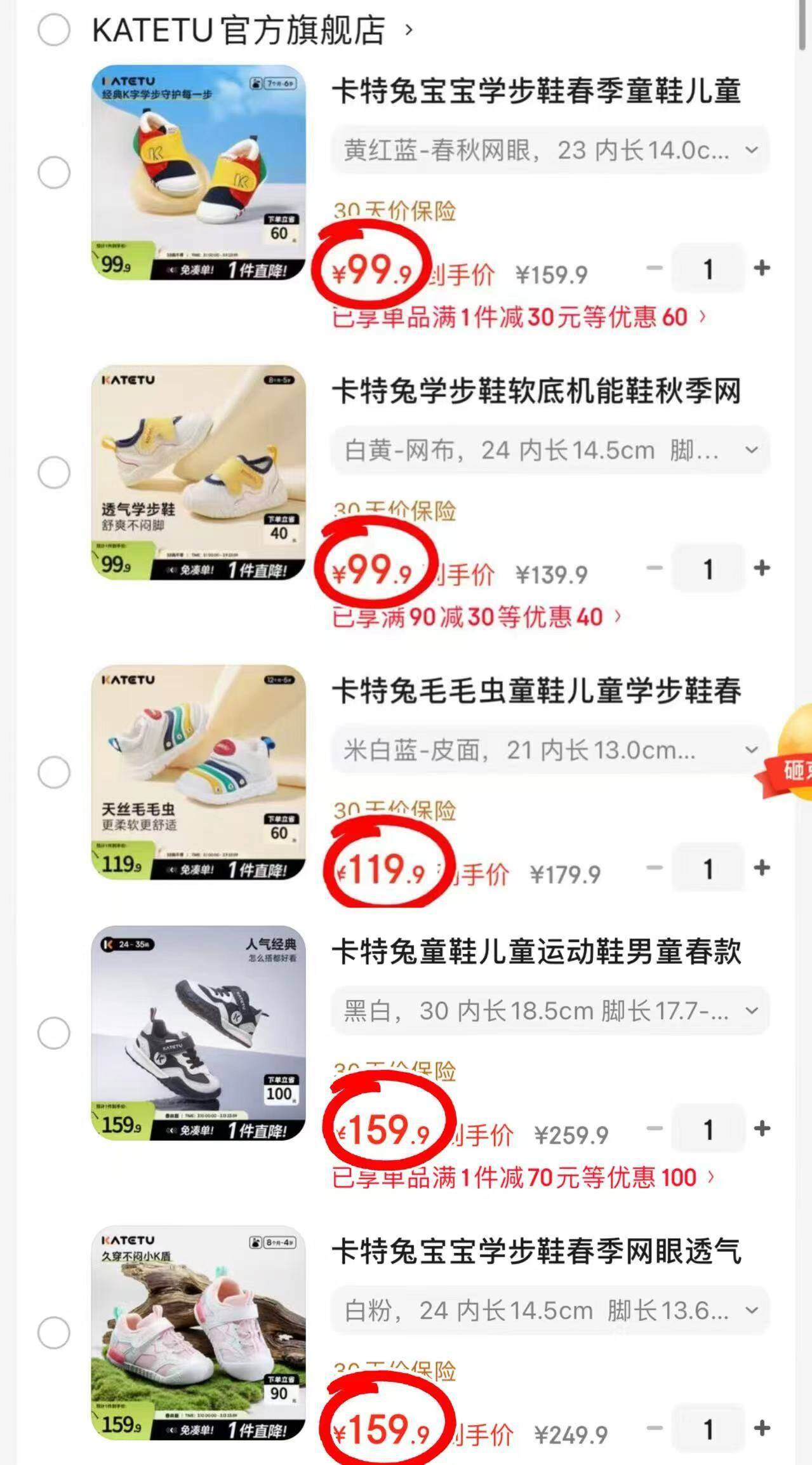The width and height of the screenshot is (812, 1465).
Task: Change the 白黄-网布 size option
Action: 550,451
